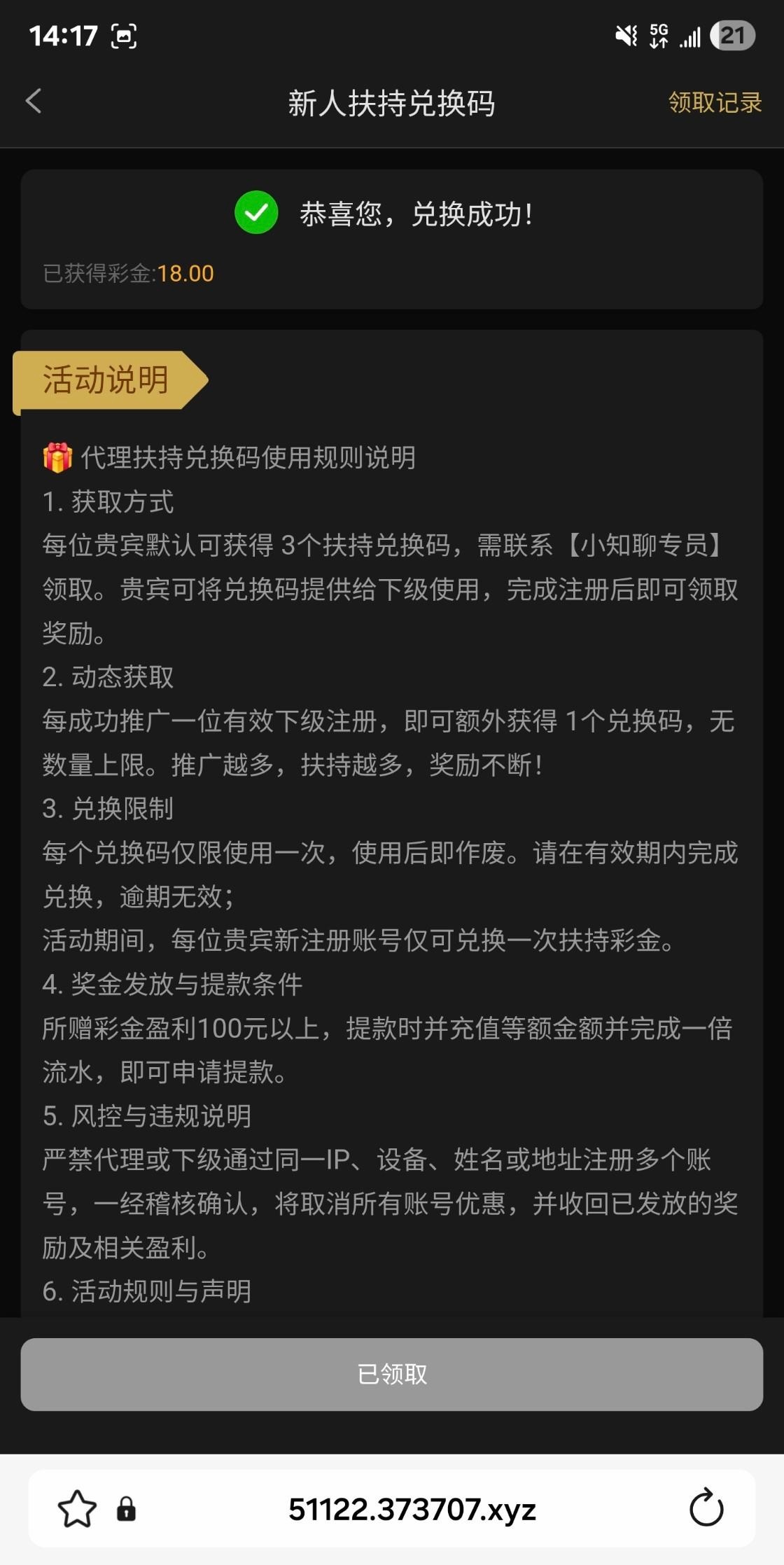The height and width of the screenshot is (1565, 784).
Task: Go back using the header arrow
Action: tap(34, 102)
